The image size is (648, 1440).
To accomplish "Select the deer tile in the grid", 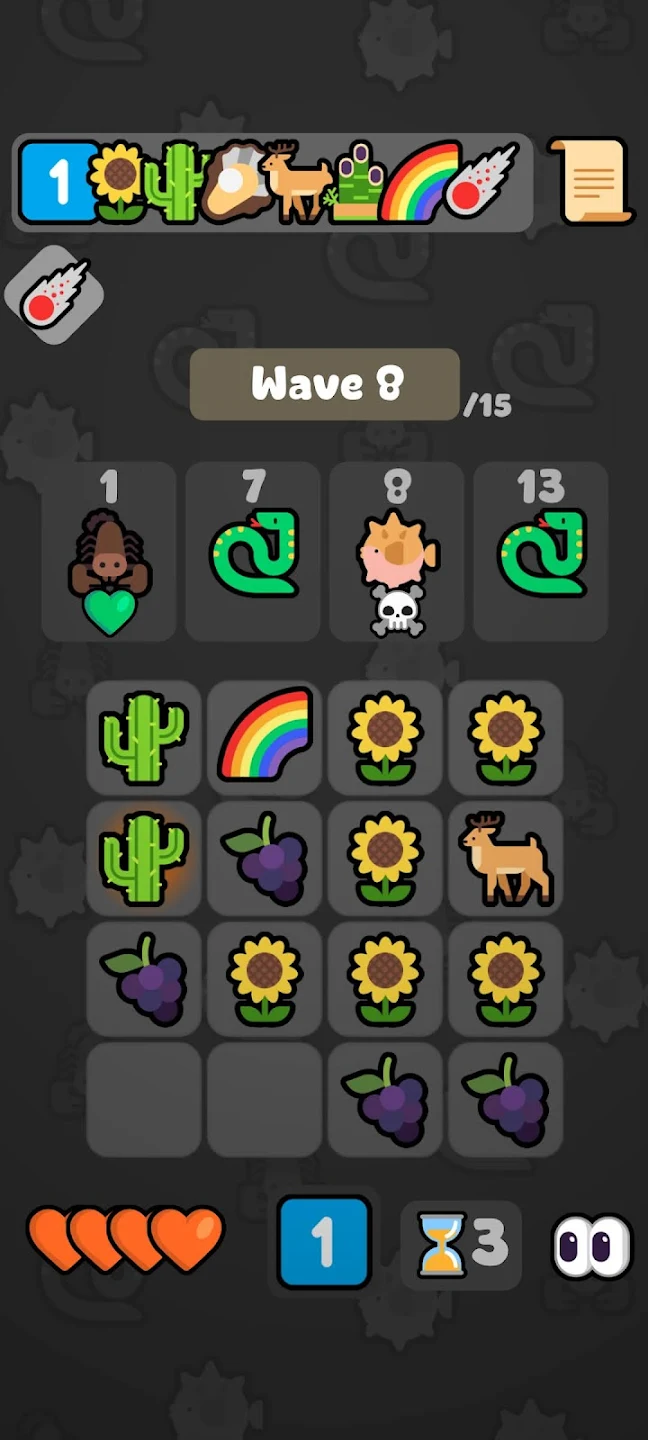I will (x=505, y=857).
